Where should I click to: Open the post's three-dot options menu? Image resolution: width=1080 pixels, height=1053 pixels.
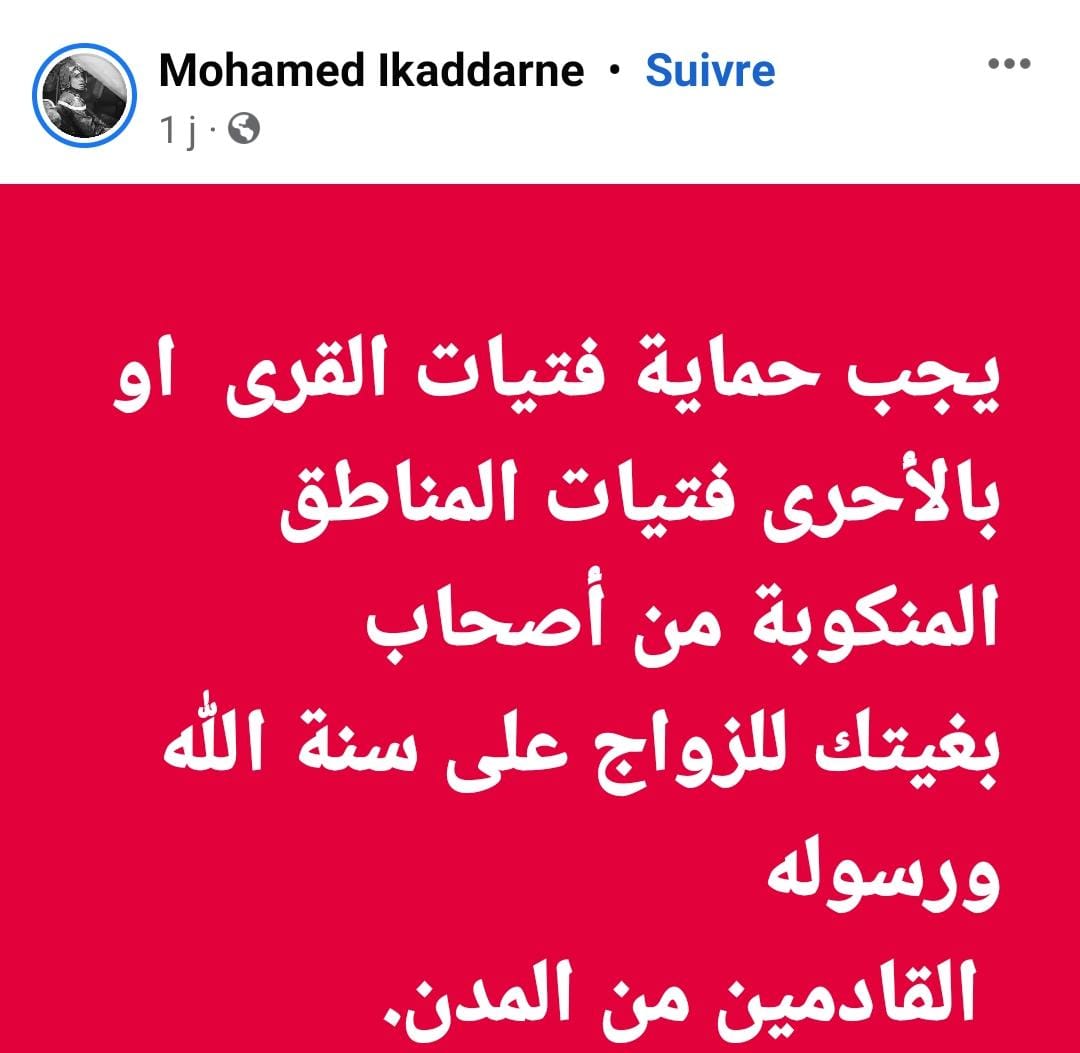tap(1008, 65)
